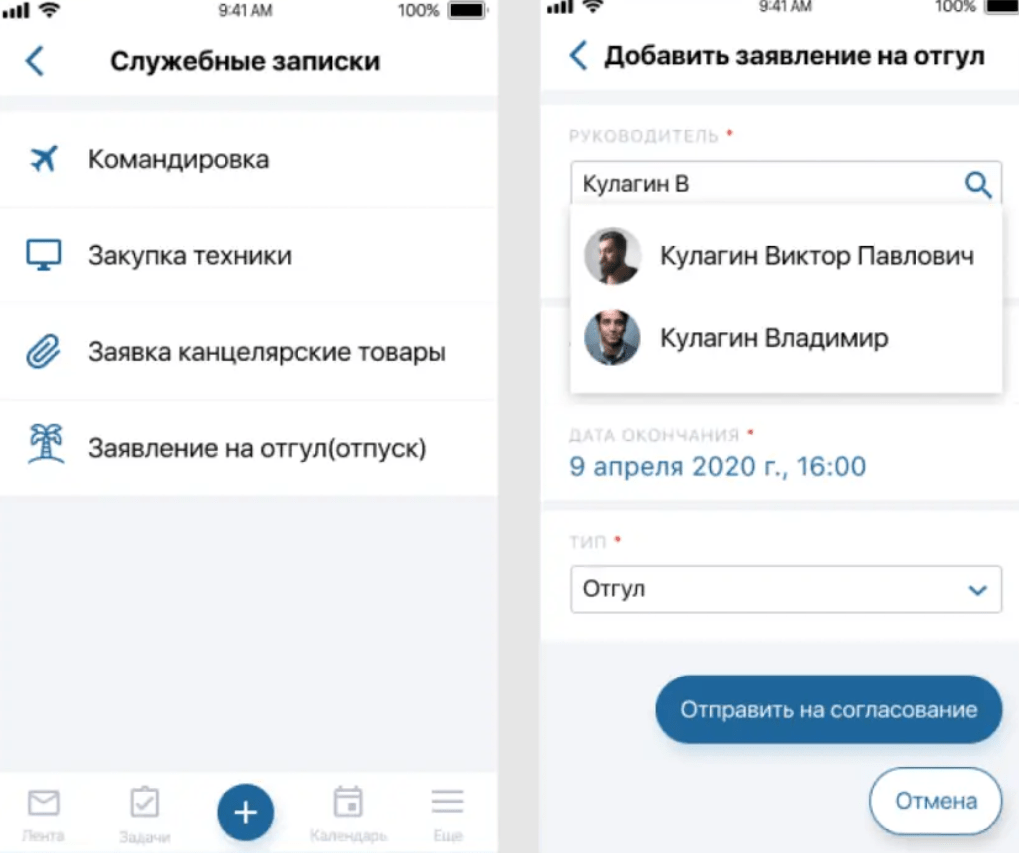Open Заявка канцелярские товары
Image resolution: width=1019 pixels, height=853 pixels.
click(x=266, y=352)
